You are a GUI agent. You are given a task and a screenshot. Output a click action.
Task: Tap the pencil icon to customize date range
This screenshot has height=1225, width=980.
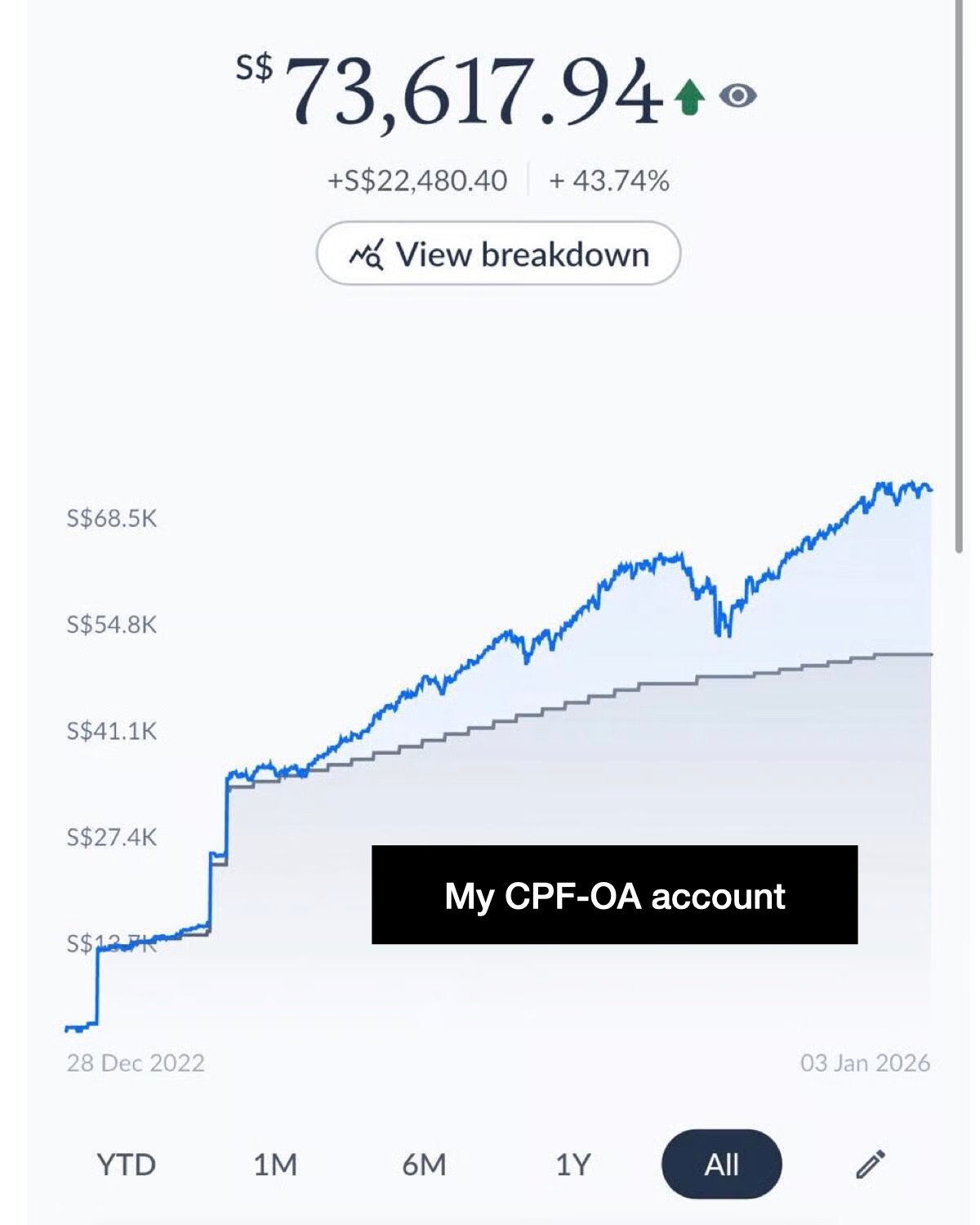870,1164
